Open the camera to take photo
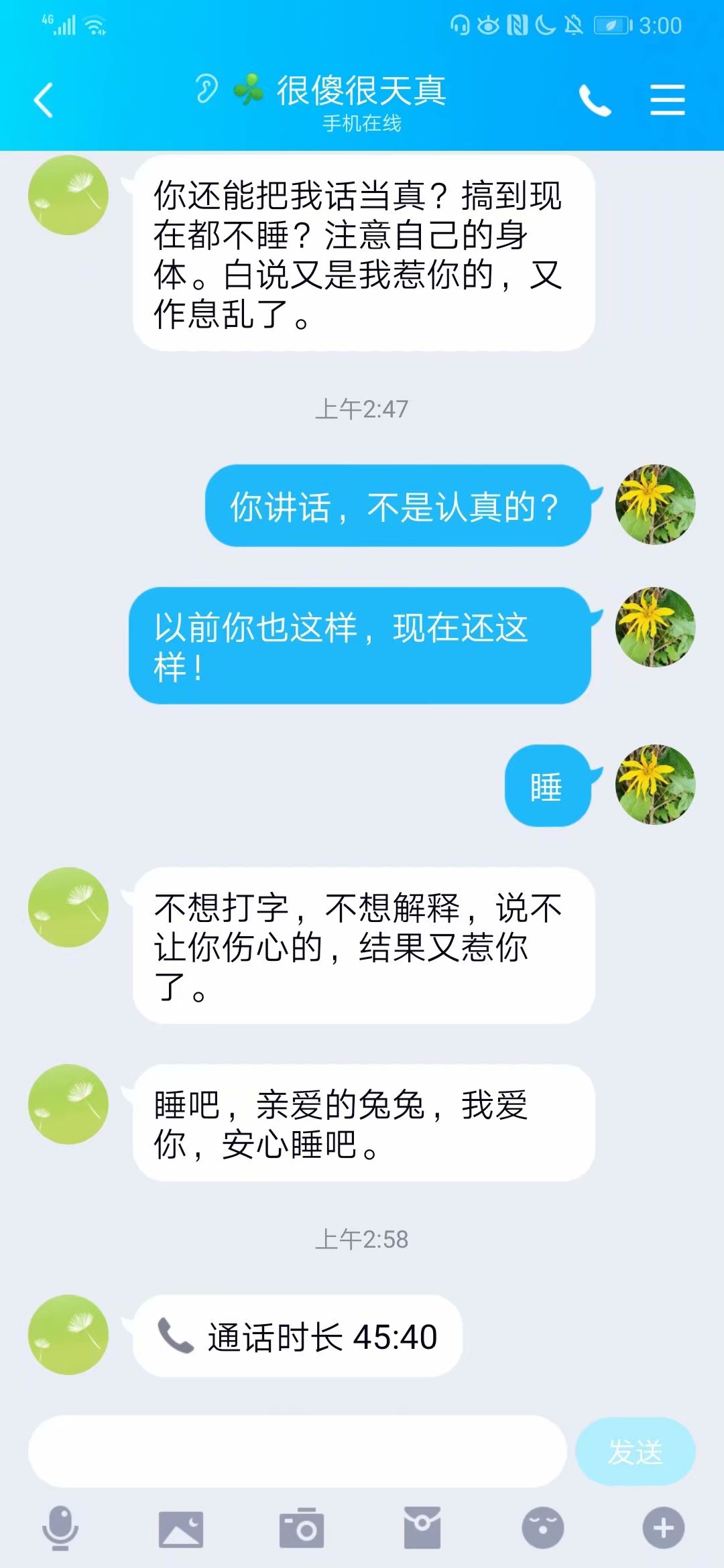 tap(302, 1528)
